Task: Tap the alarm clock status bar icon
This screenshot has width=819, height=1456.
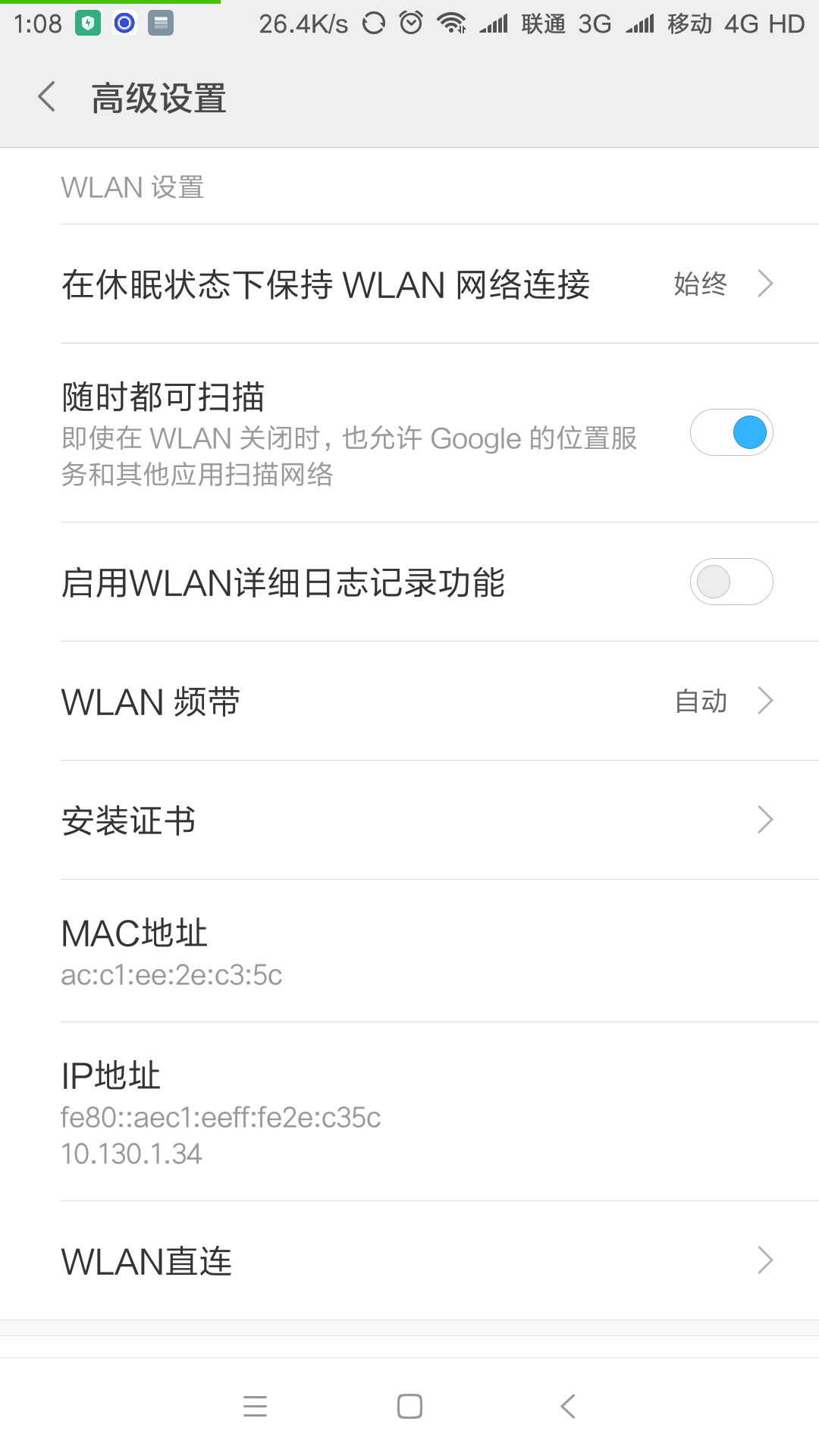Action: pyautogui.click(x=409, y=23)
